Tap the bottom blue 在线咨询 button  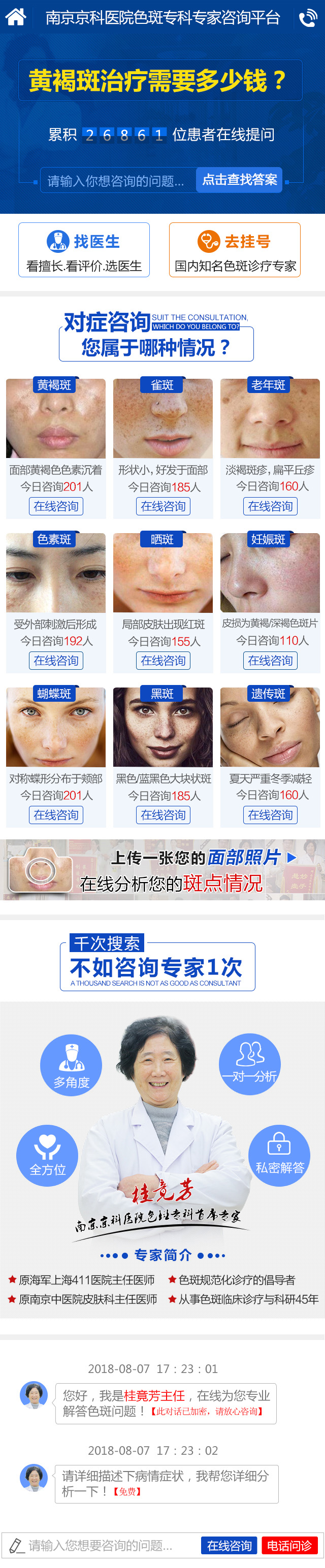click(229, 1546)
